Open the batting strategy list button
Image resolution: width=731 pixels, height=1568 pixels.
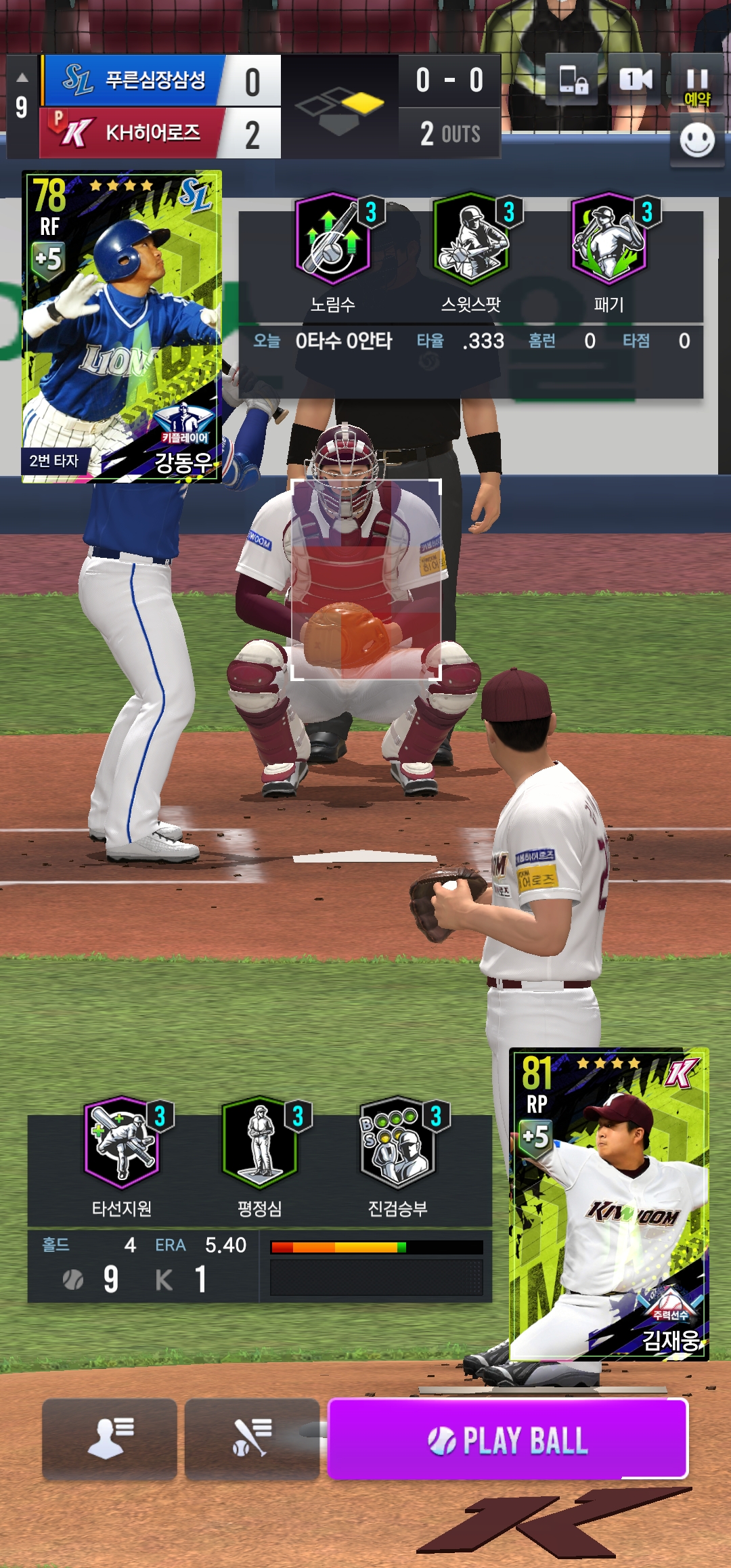(252, 1439)
